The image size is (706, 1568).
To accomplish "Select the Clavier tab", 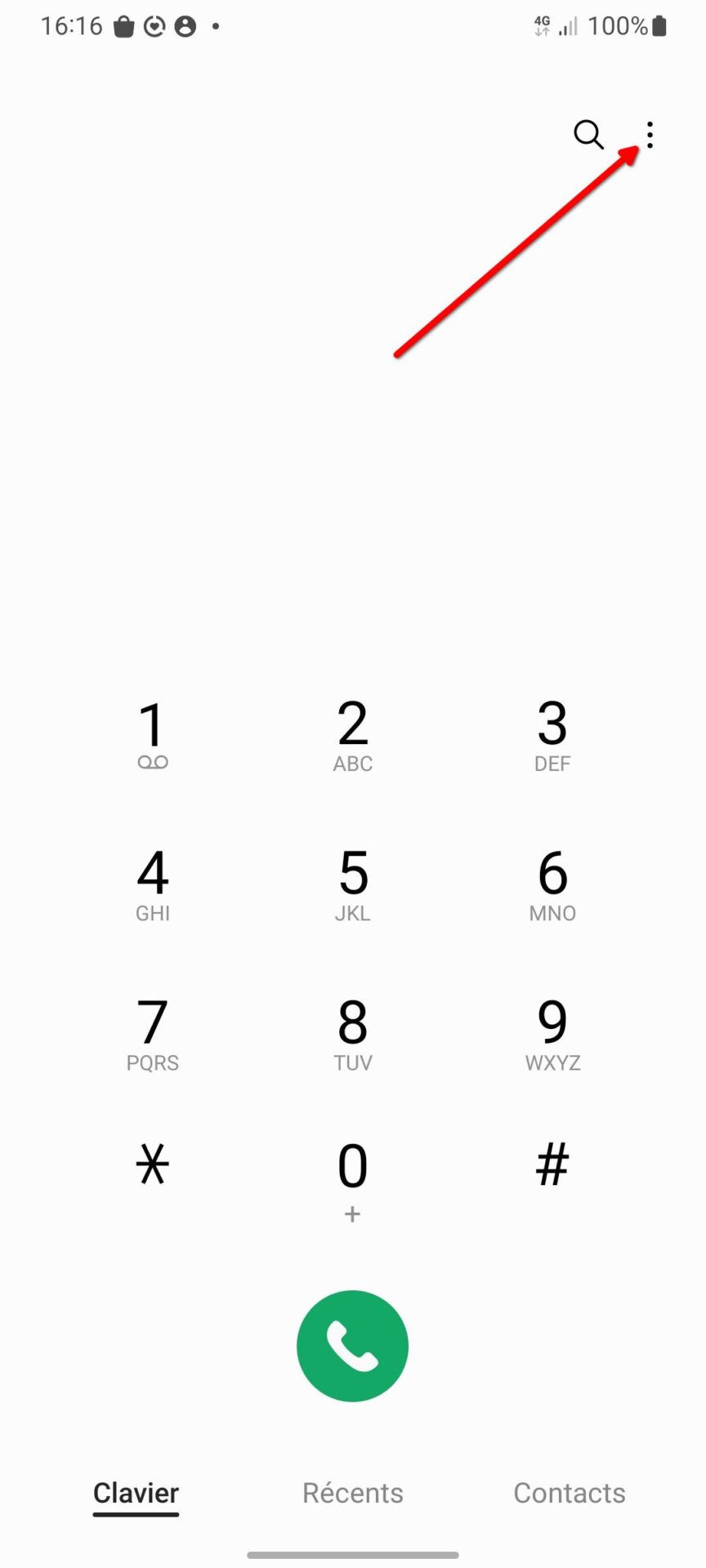I will tap(136, 1492).
